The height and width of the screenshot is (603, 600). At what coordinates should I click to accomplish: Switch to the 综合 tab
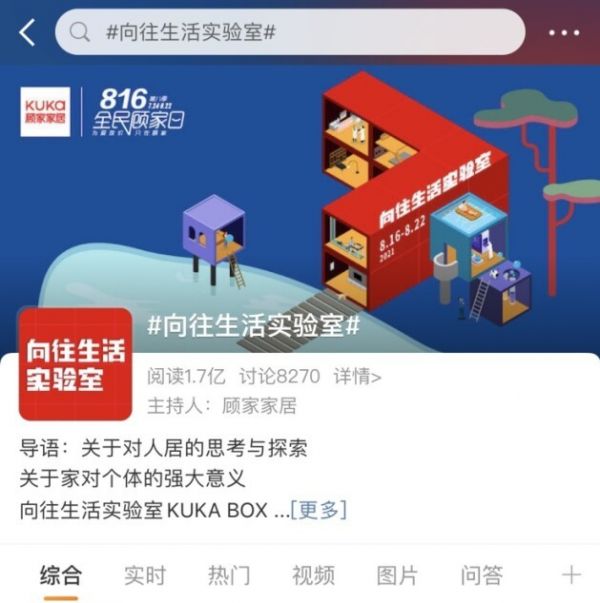point(60,575)
